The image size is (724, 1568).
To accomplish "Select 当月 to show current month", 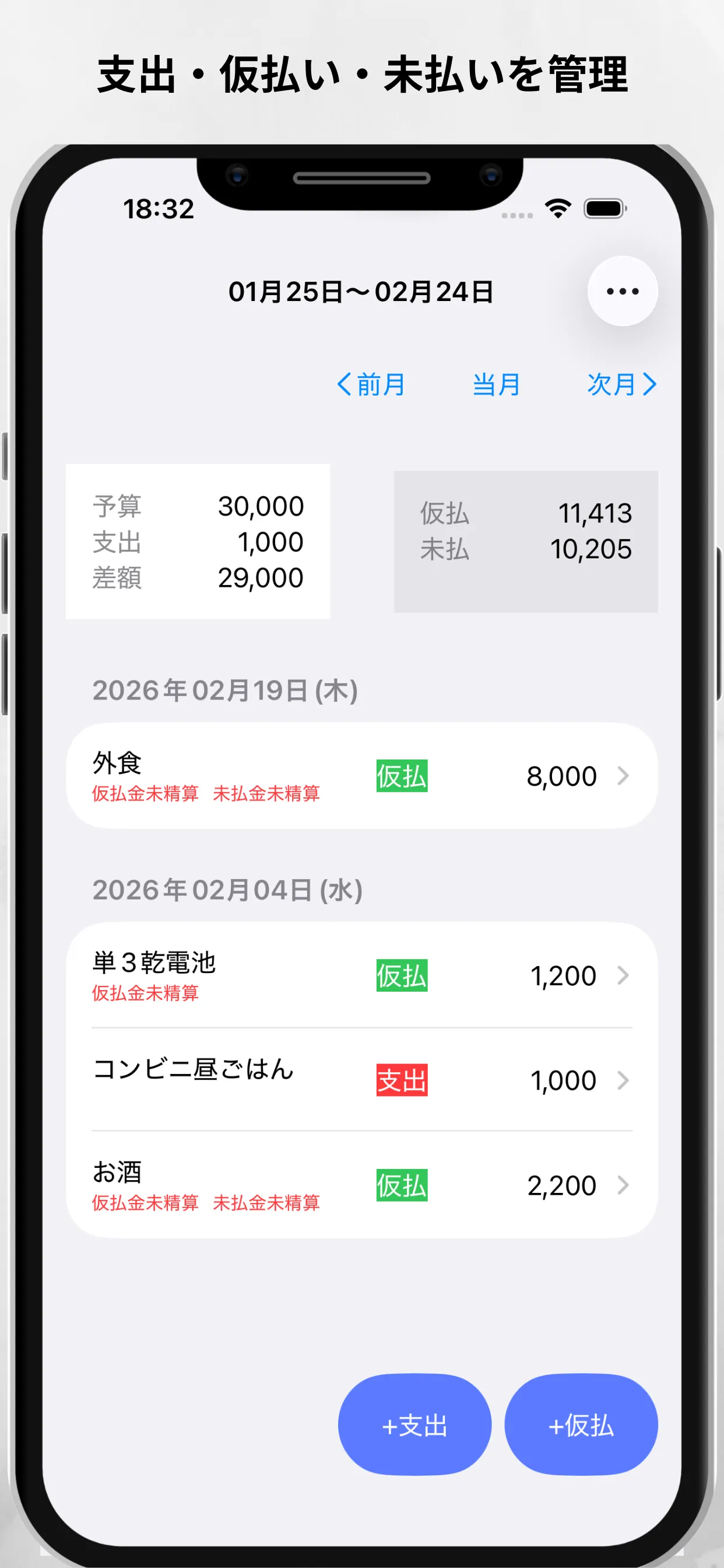I will coord(496,383).
